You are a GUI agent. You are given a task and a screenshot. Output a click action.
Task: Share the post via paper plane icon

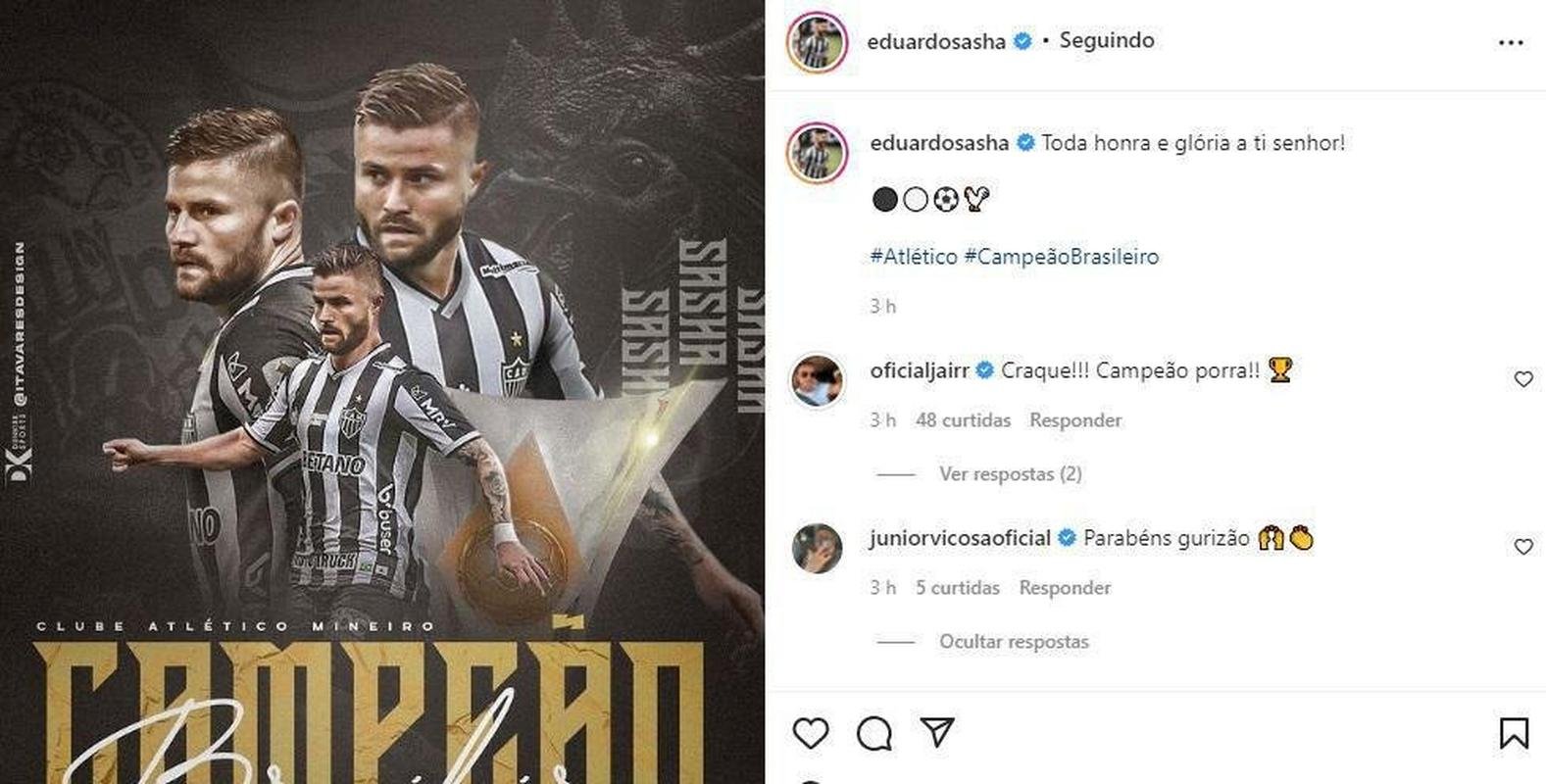937,732
